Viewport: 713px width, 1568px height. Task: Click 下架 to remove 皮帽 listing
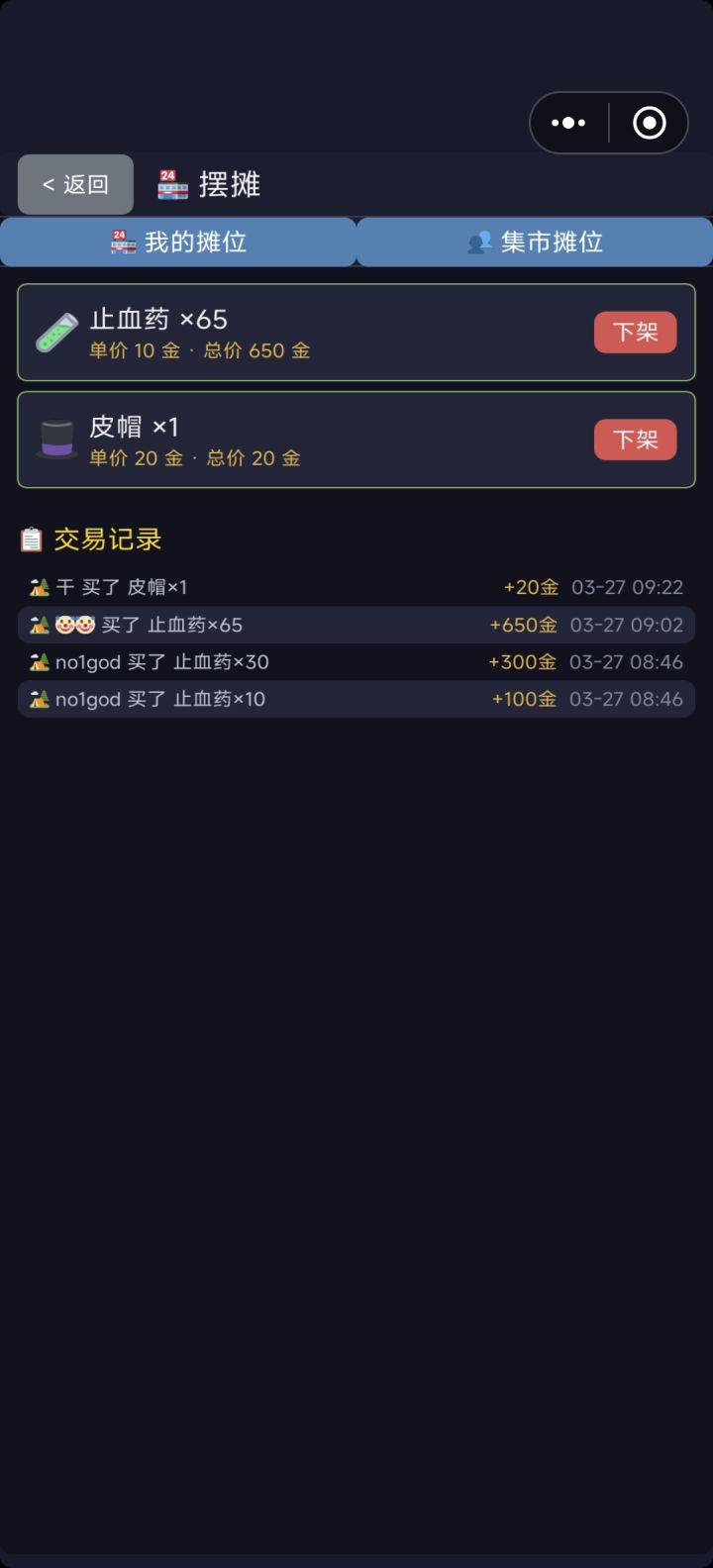(635, 440)
